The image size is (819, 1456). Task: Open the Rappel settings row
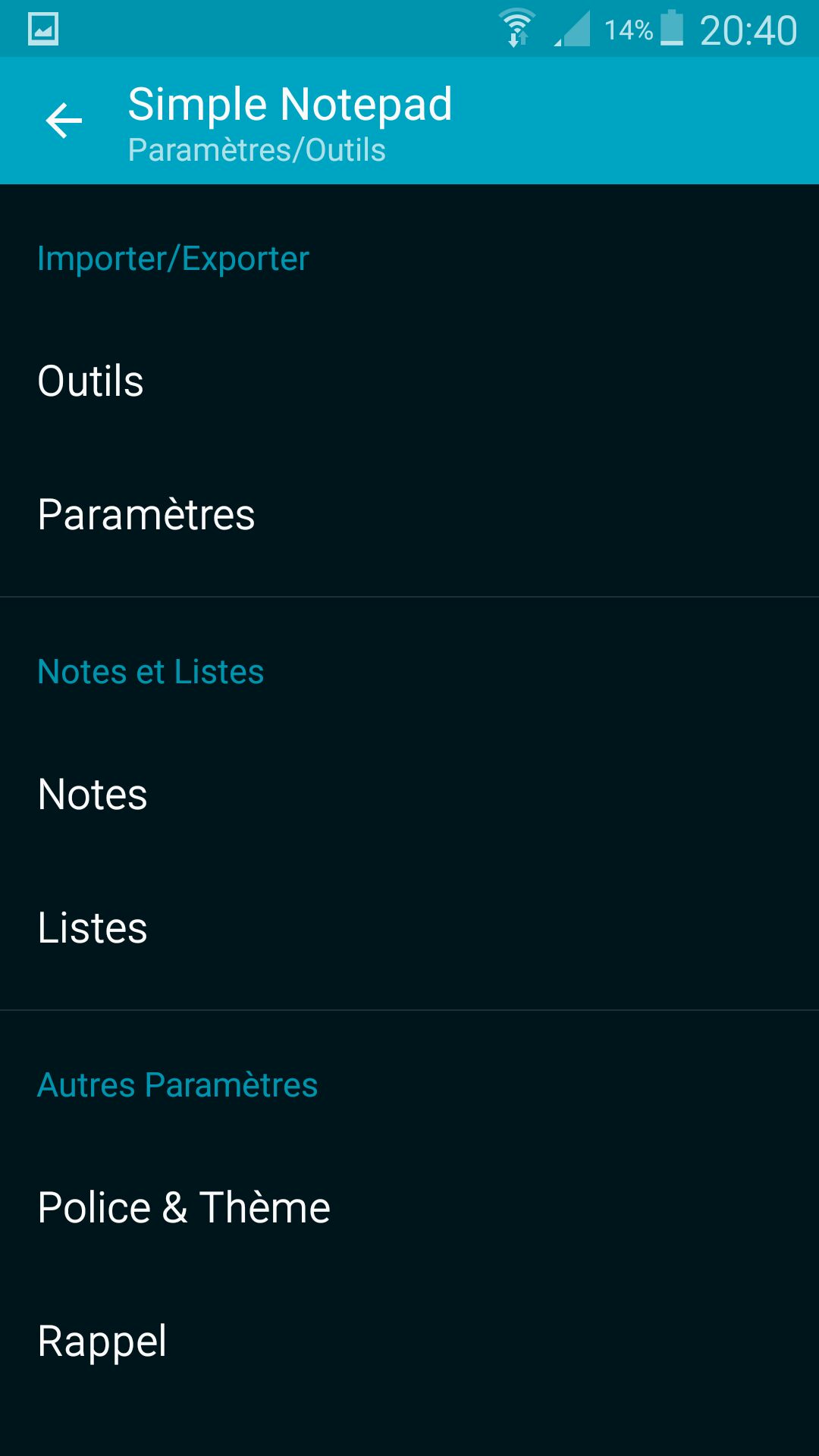[x=409, y=1341]
